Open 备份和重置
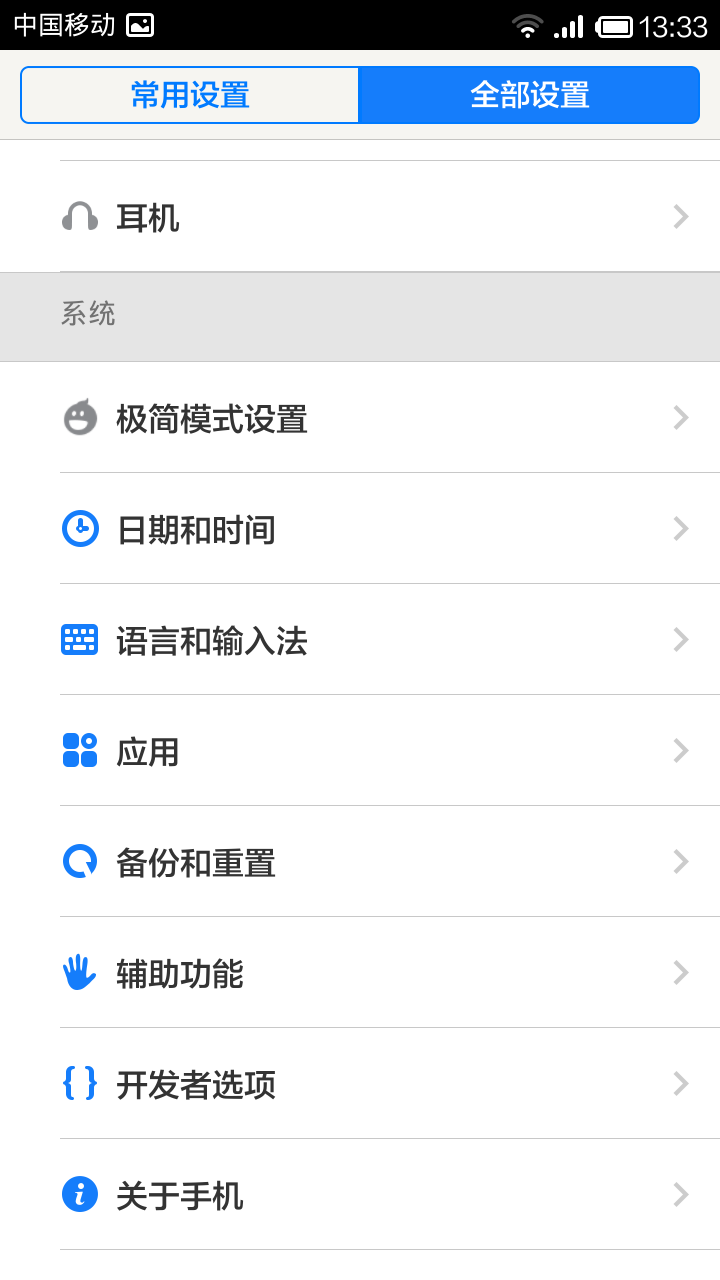Image resolution: width=720 pixels, height=1280 pixels. click(360, 862)
